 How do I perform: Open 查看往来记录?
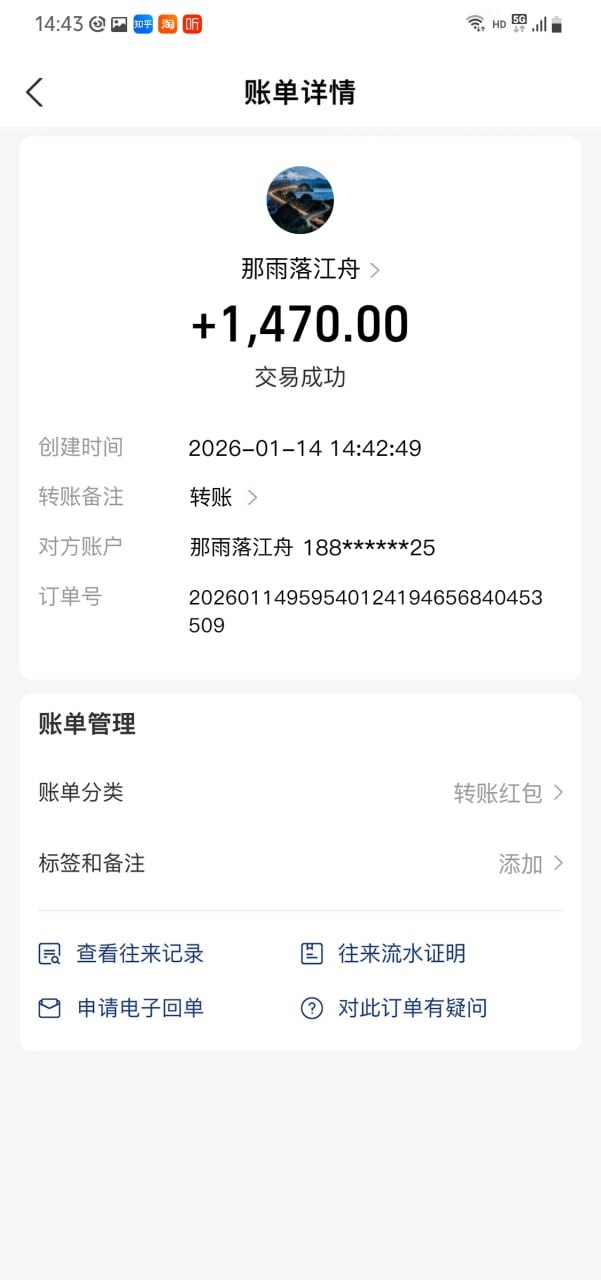(x=122, y=954)
